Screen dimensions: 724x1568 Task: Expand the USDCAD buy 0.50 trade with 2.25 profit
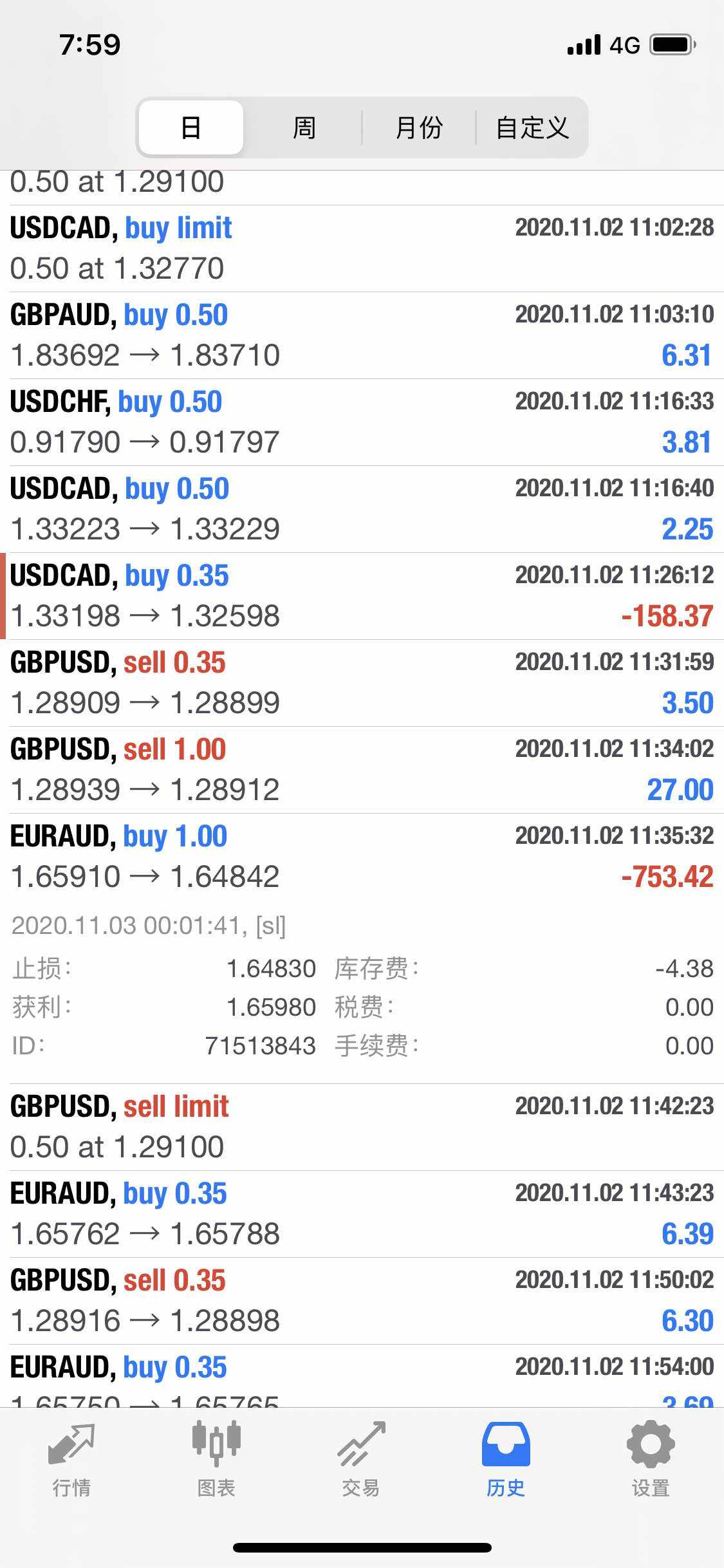point(362,509)
